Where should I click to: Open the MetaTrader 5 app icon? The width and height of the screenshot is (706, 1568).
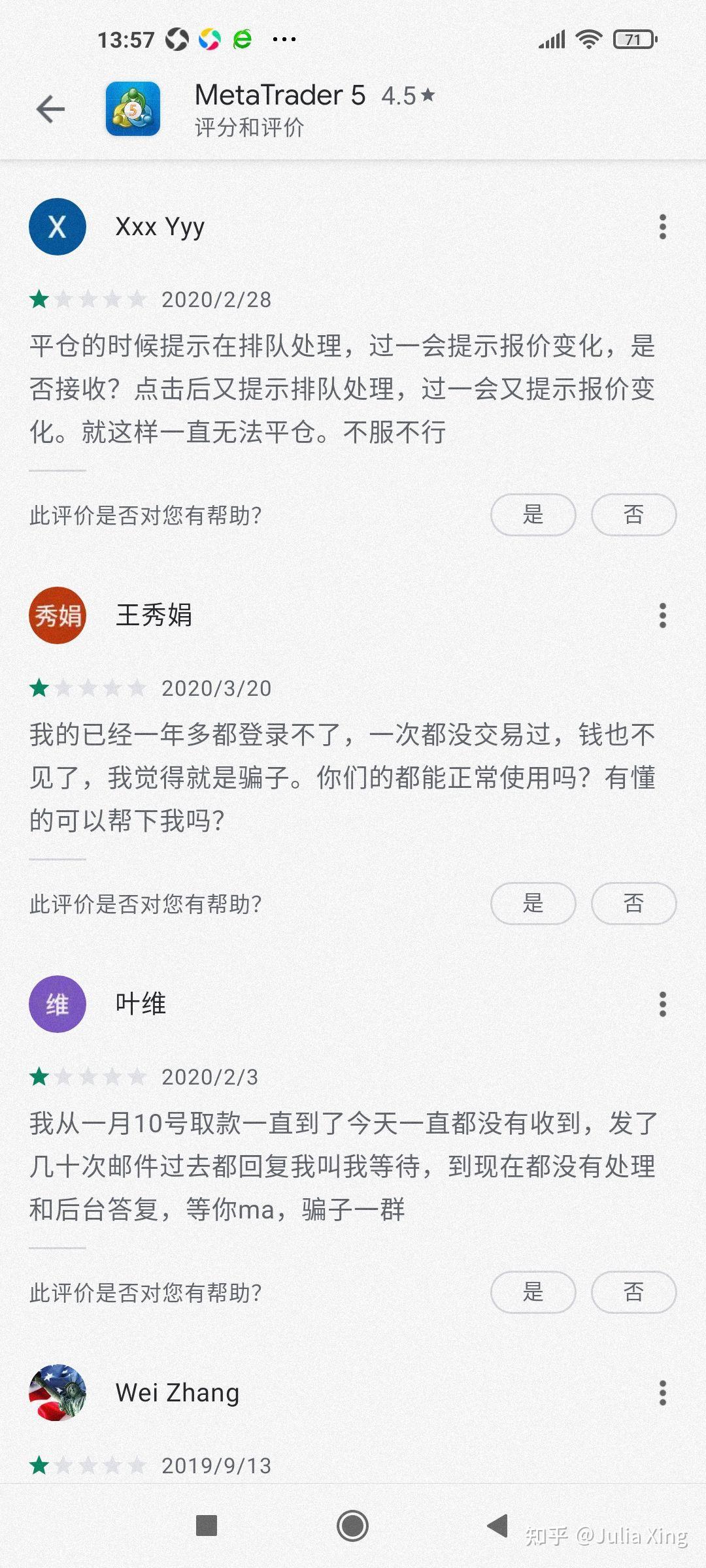pyautogui.click(x=132, y=110)
